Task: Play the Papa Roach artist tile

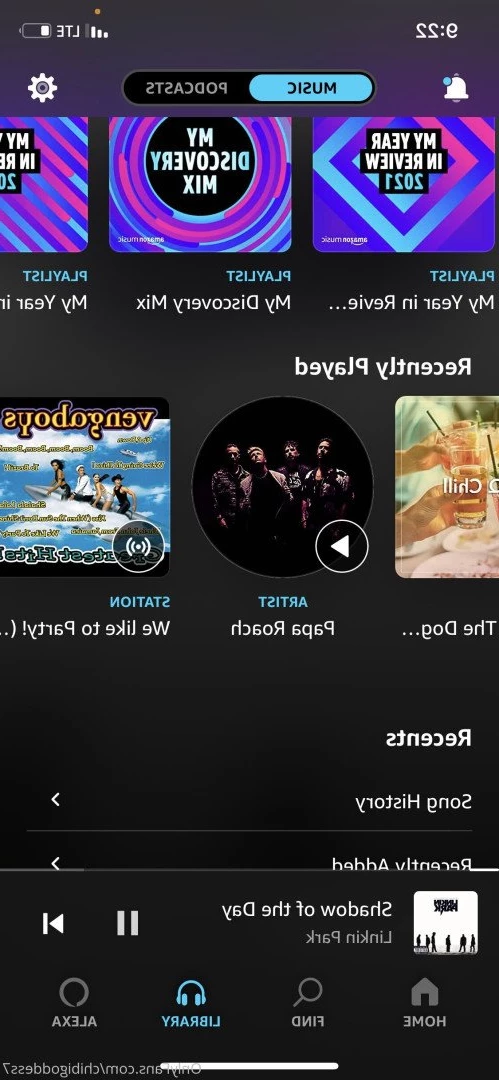Action: tap(342, 546)
